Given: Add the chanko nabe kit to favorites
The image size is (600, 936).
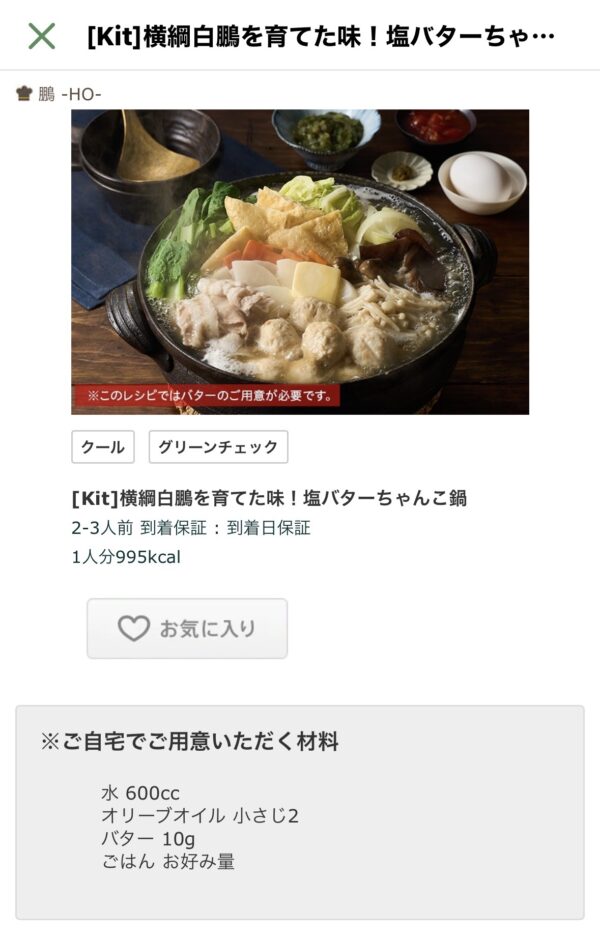Looking at the screenshot, I should pyautogui.click(x=187, y=628).
